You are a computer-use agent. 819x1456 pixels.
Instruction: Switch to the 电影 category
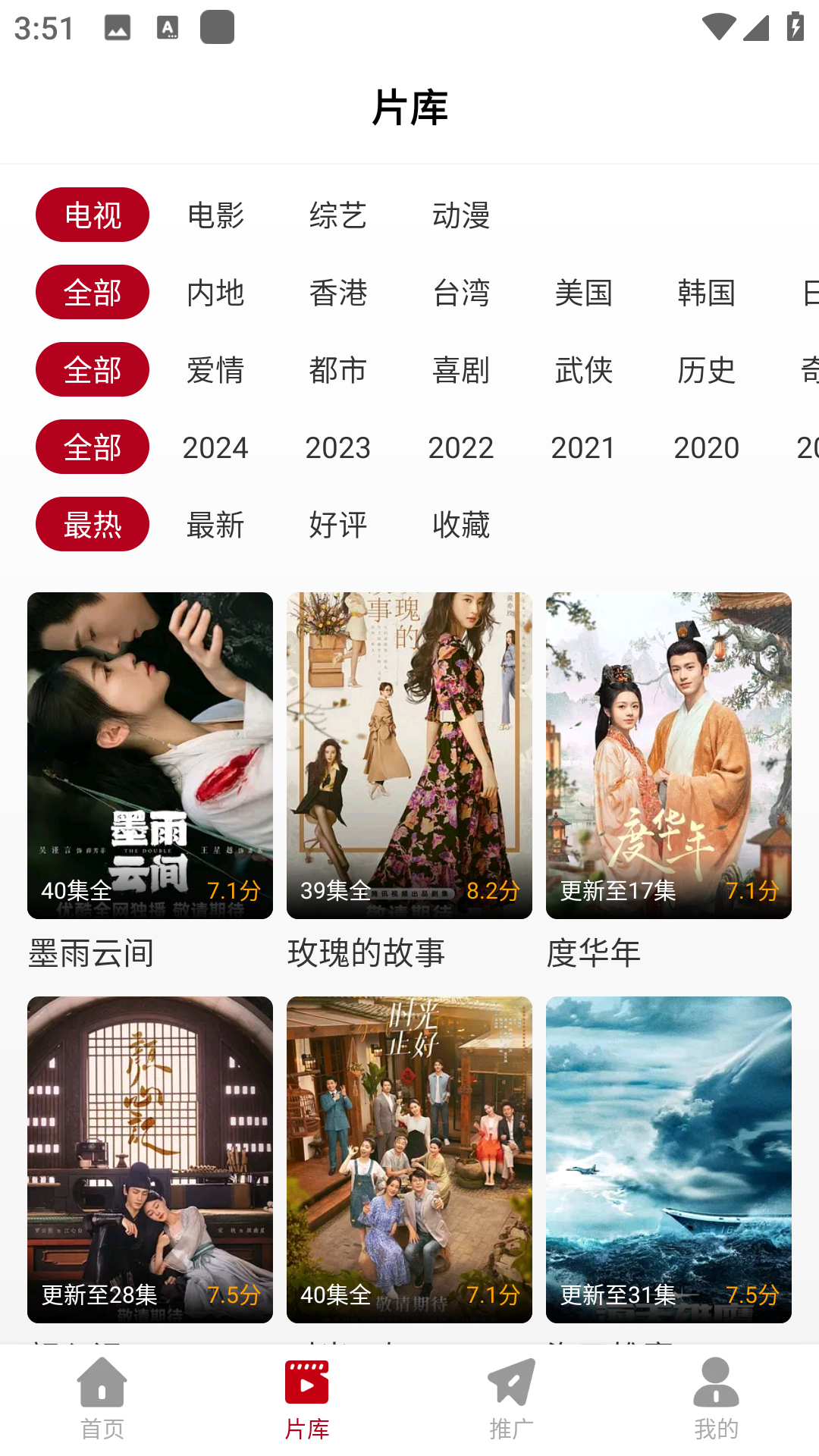215,215
